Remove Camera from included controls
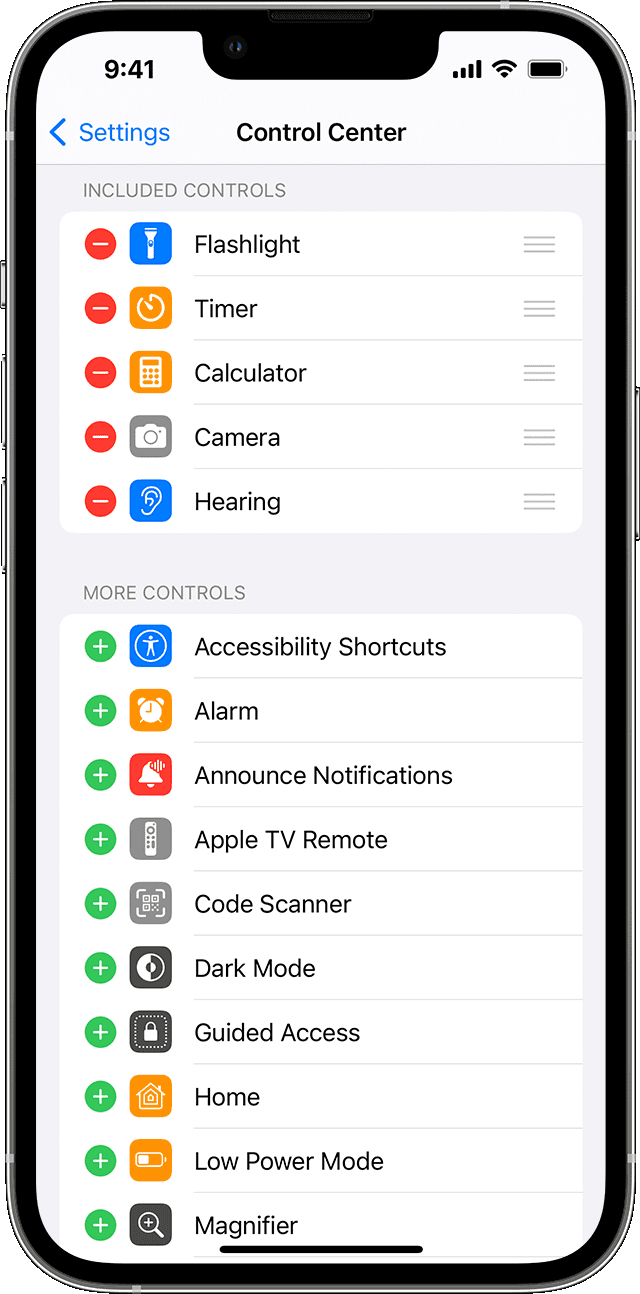This screenshot has width=640, height=1294. pos(100,437)
